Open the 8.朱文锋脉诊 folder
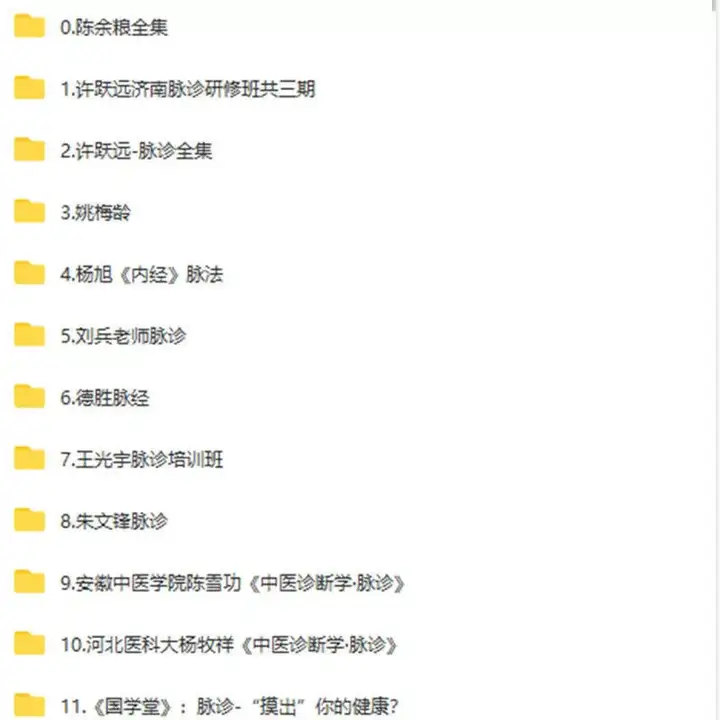Image resolution: width=720 pixels, height=720 pixels. [x=113, y=521]
